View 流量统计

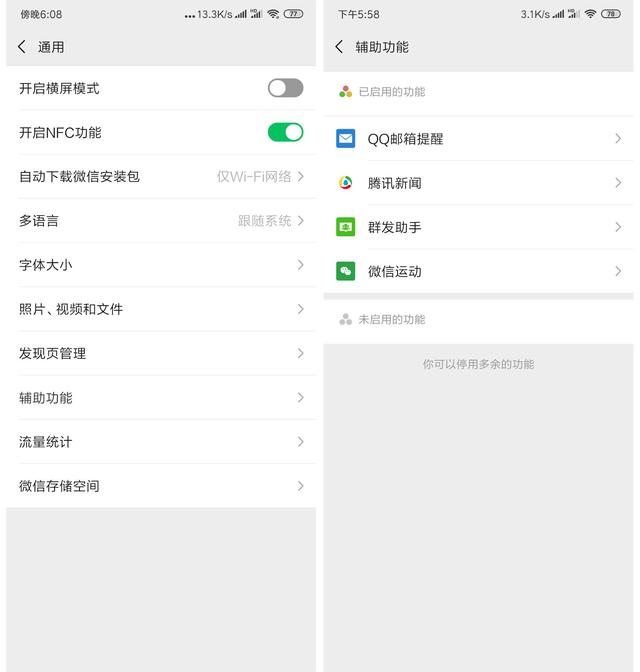[x=160, y=441]
